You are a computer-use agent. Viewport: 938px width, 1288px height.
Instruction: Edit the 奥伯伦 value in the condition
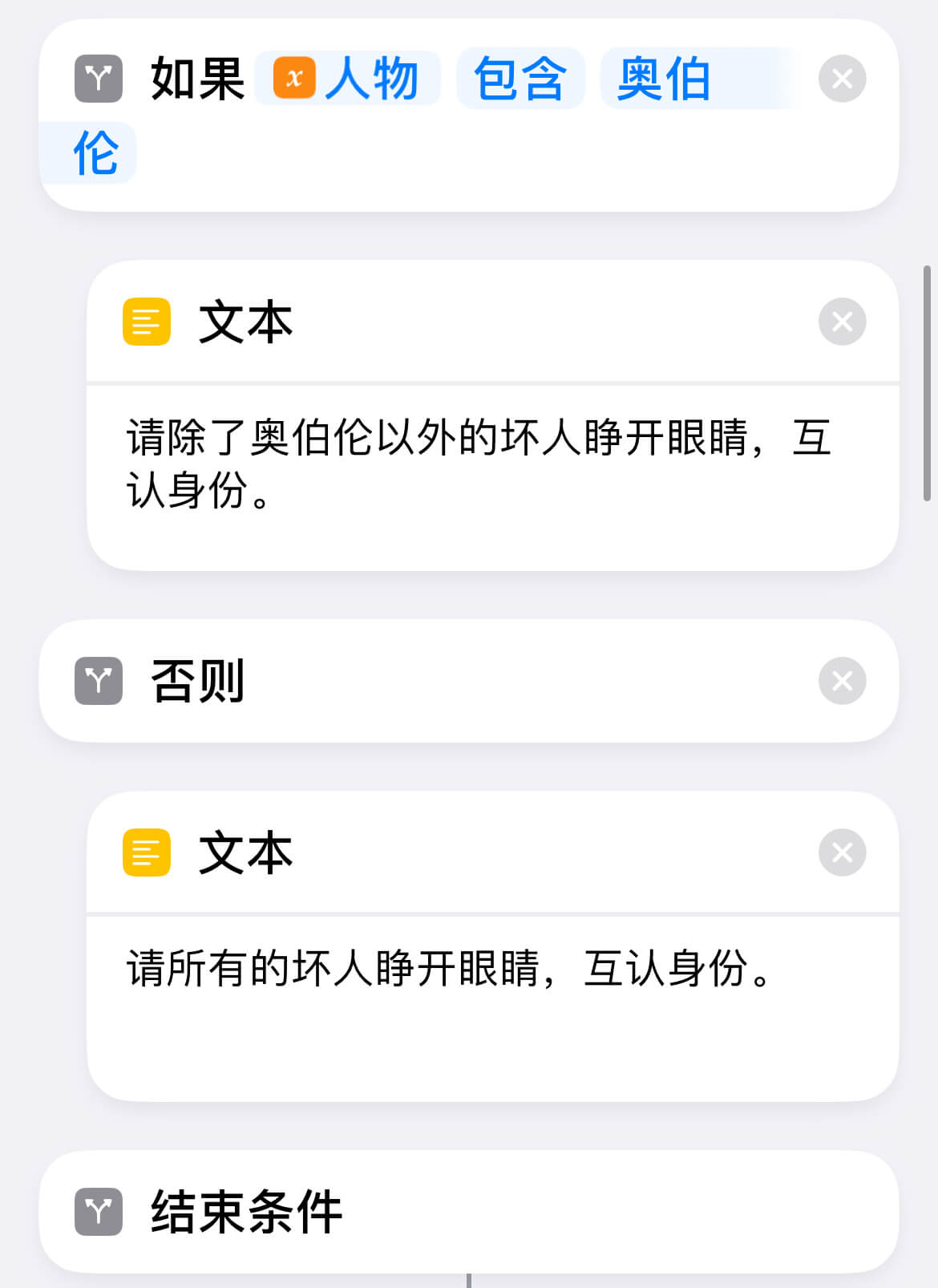(x=664, y=79)
